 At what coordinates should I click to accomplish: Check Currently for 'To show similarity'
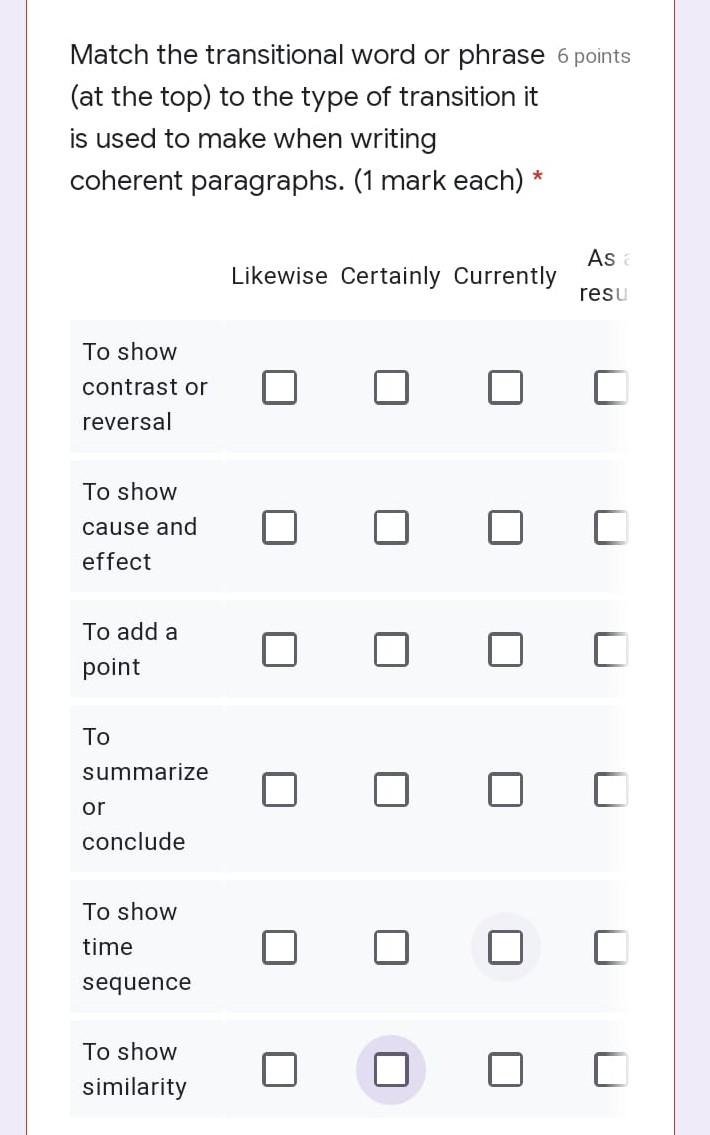[505, 1069]
